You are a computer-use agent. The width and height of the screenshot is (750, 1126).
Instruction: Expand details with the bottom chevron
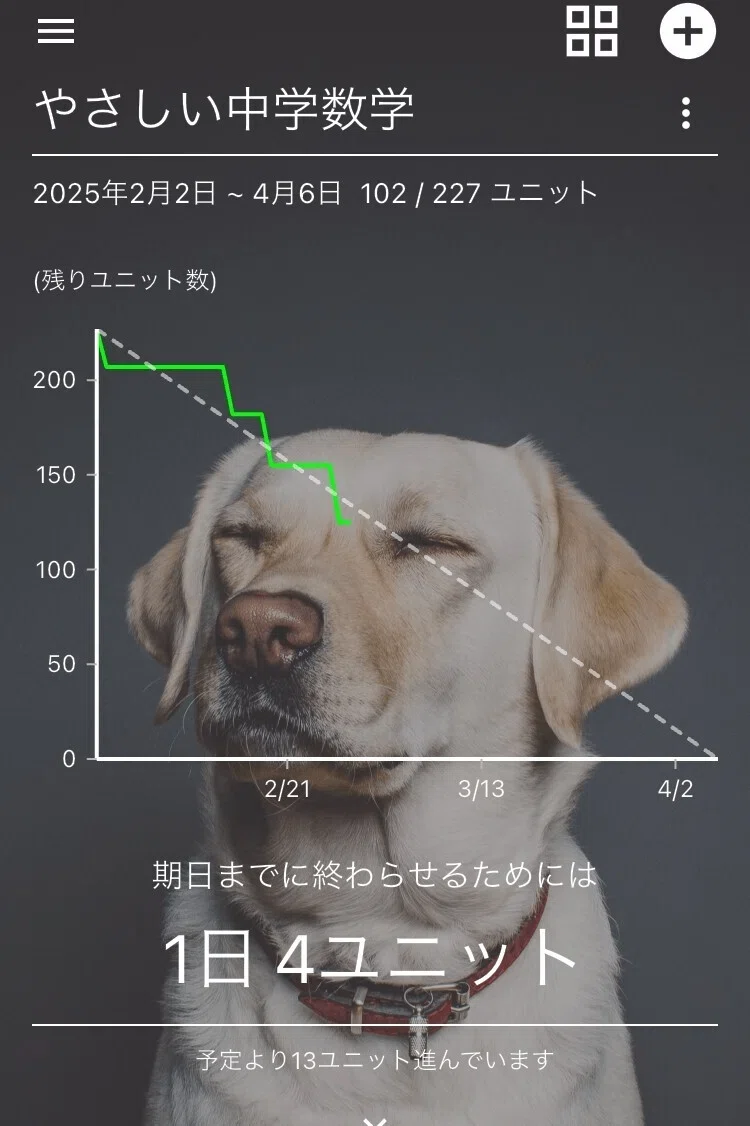374,1120
